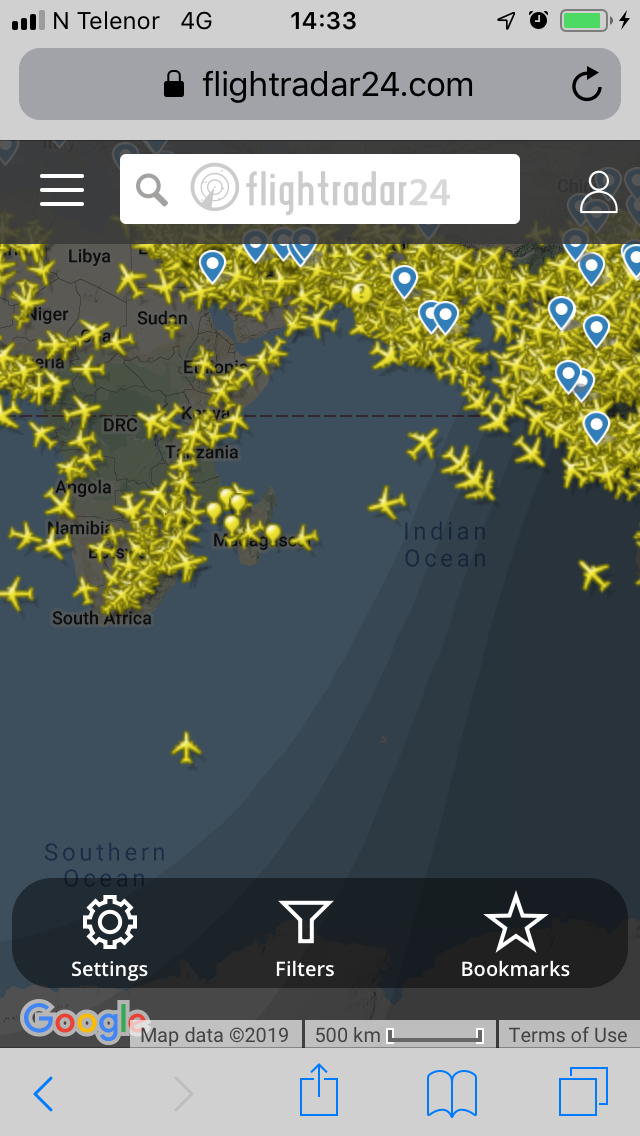This screenshot has height=1136, width=640.
Task: Select the plane left of Indian Ocean label
Action: pos(386,503)
